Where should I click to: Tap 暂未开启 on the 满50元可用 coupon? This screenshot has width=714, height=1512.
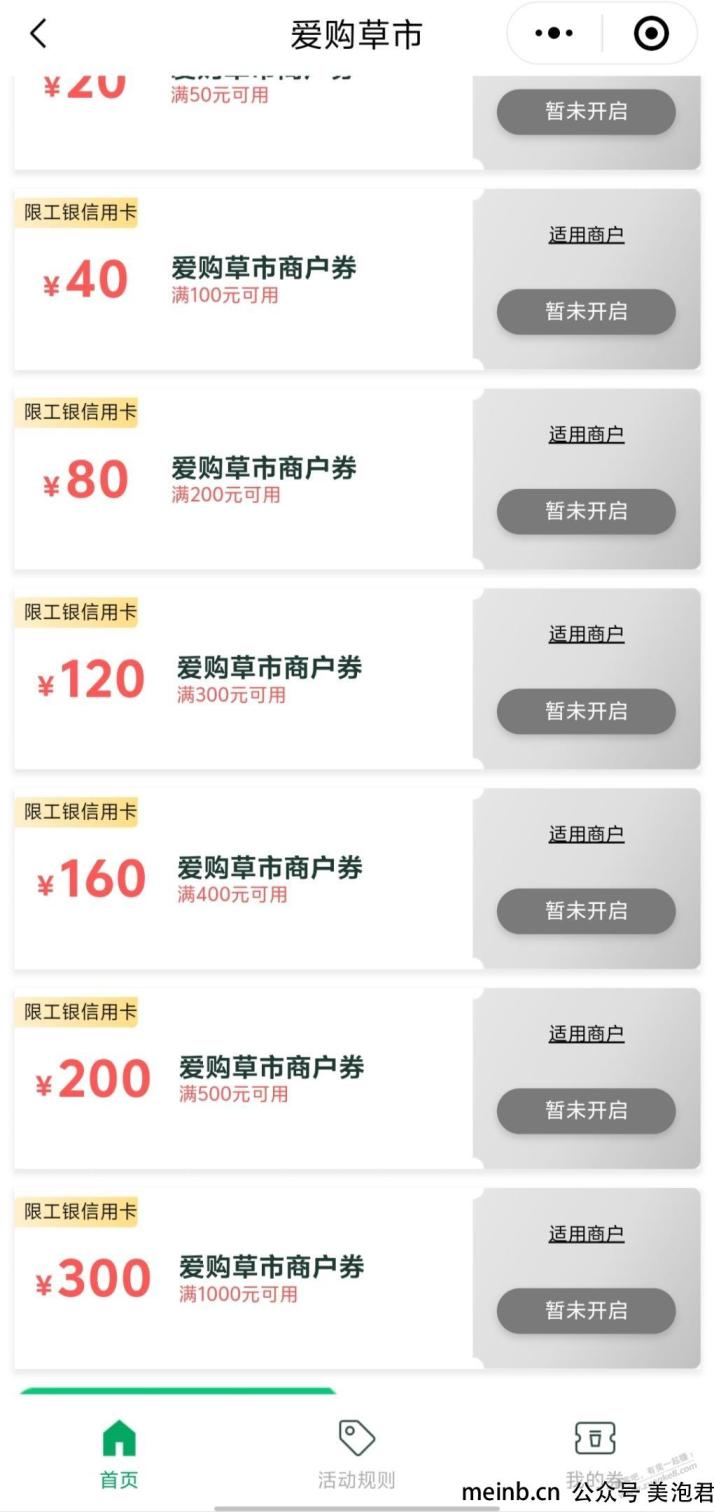click(586, 111)
